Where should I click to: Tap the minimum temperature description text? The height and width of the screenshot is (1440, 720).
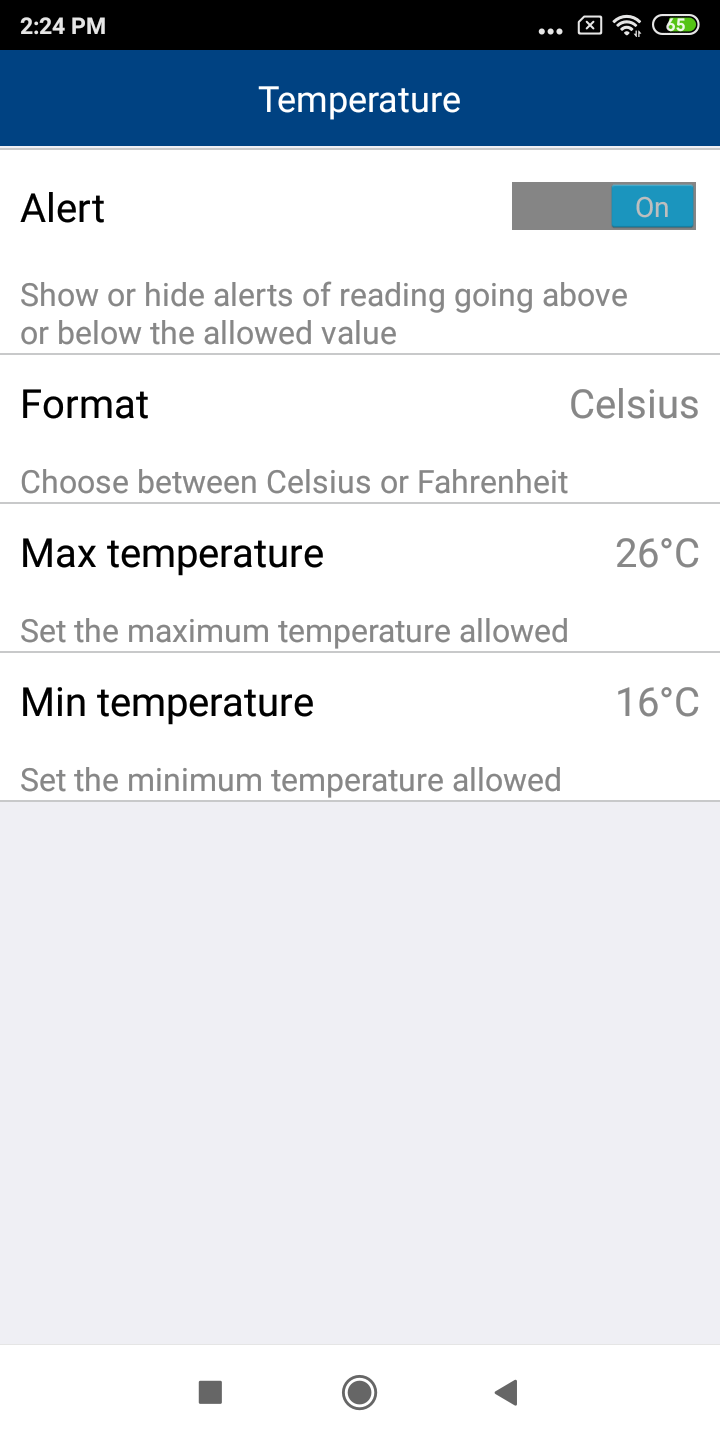tap(290, 780)
